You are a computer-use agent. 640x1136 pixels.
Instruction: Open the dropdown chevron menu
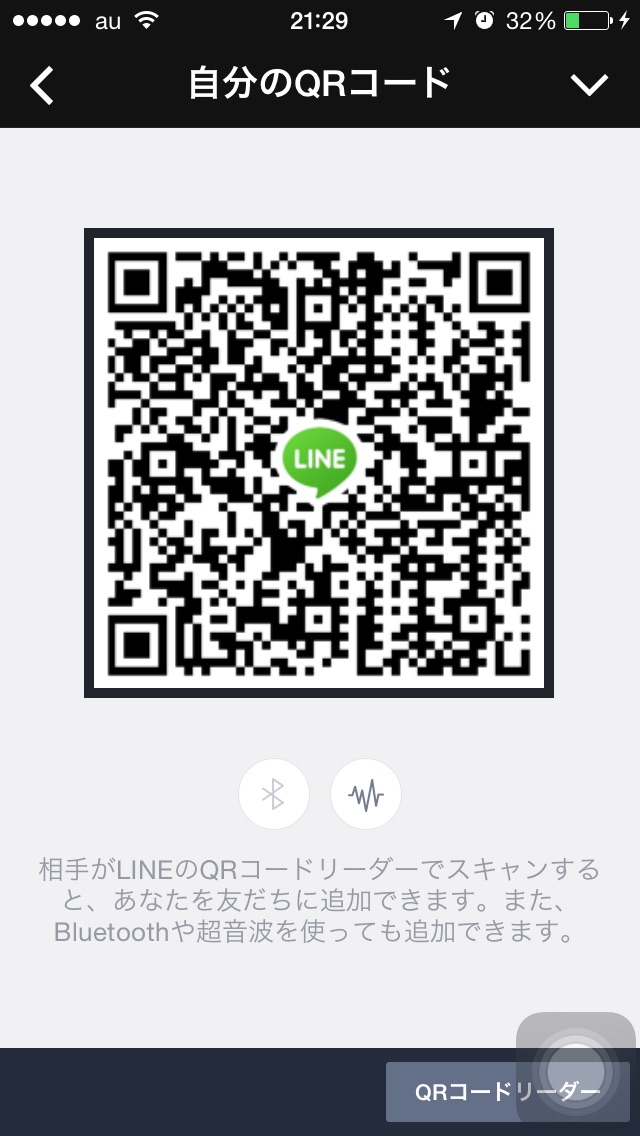tap(589, 85)
